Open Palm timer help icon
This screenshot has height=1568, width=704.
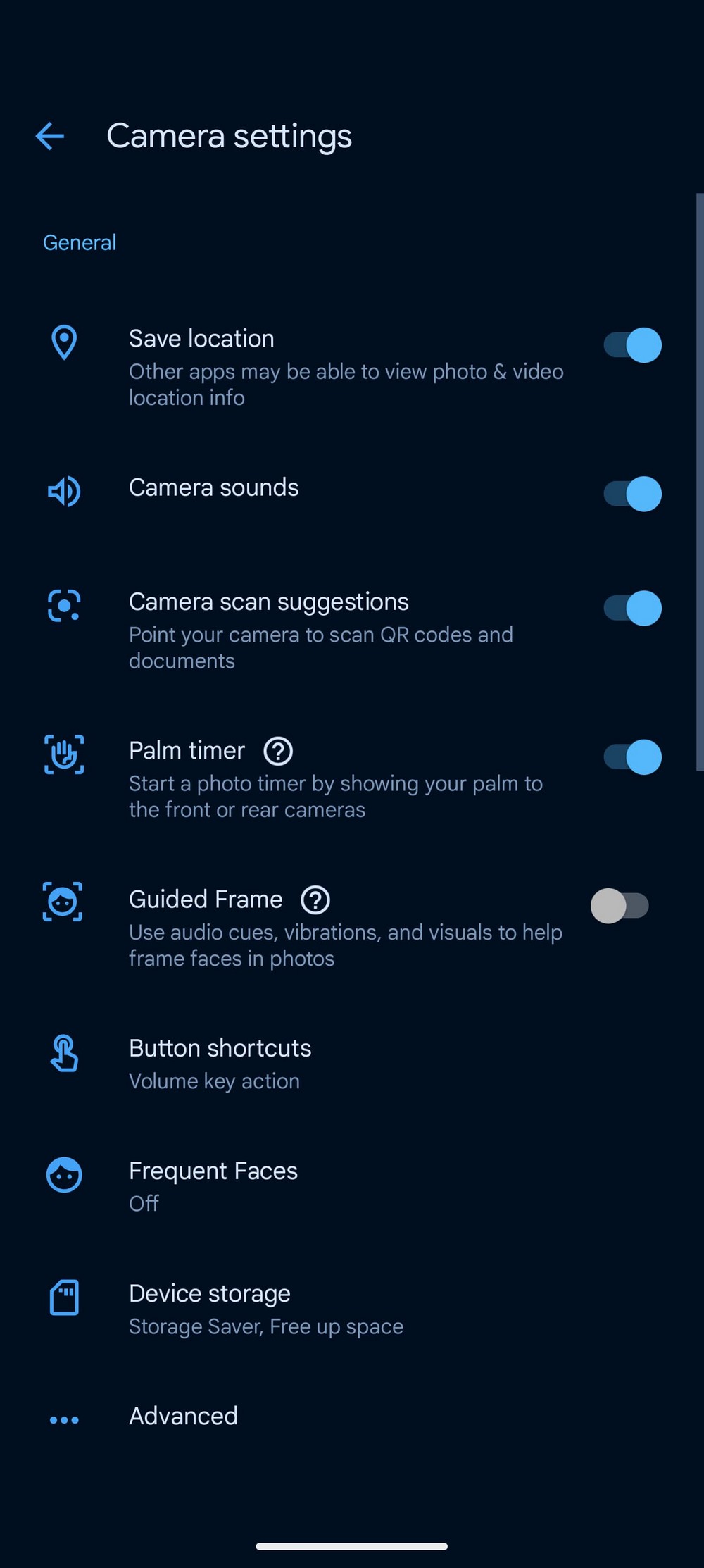278,751
